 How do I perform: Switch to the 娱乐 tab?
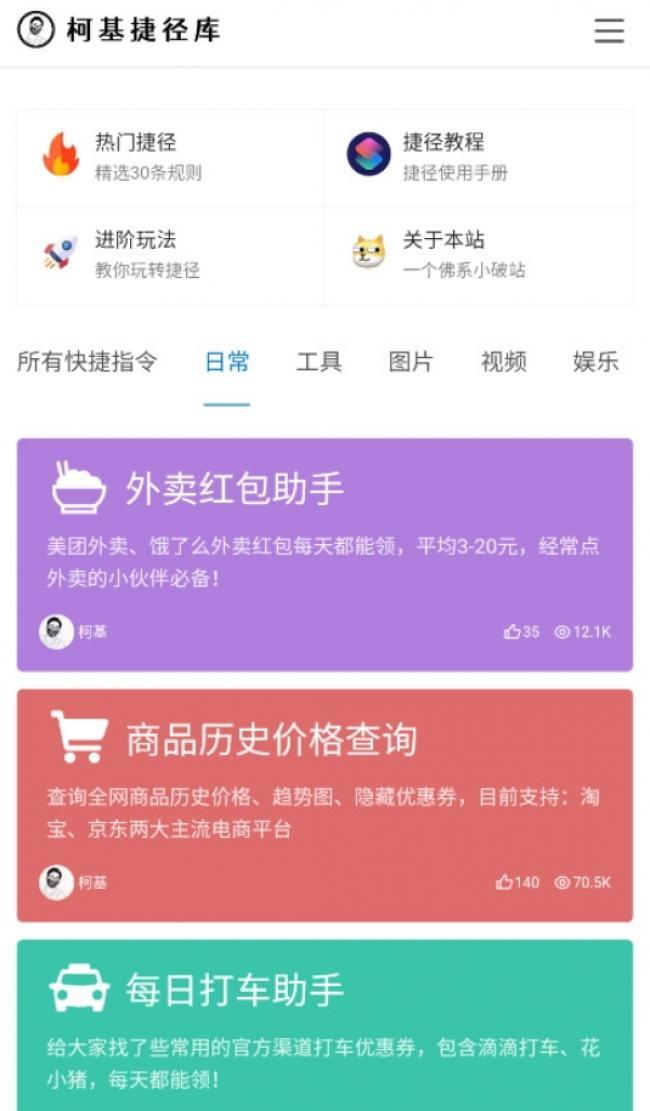click(595, 362)
